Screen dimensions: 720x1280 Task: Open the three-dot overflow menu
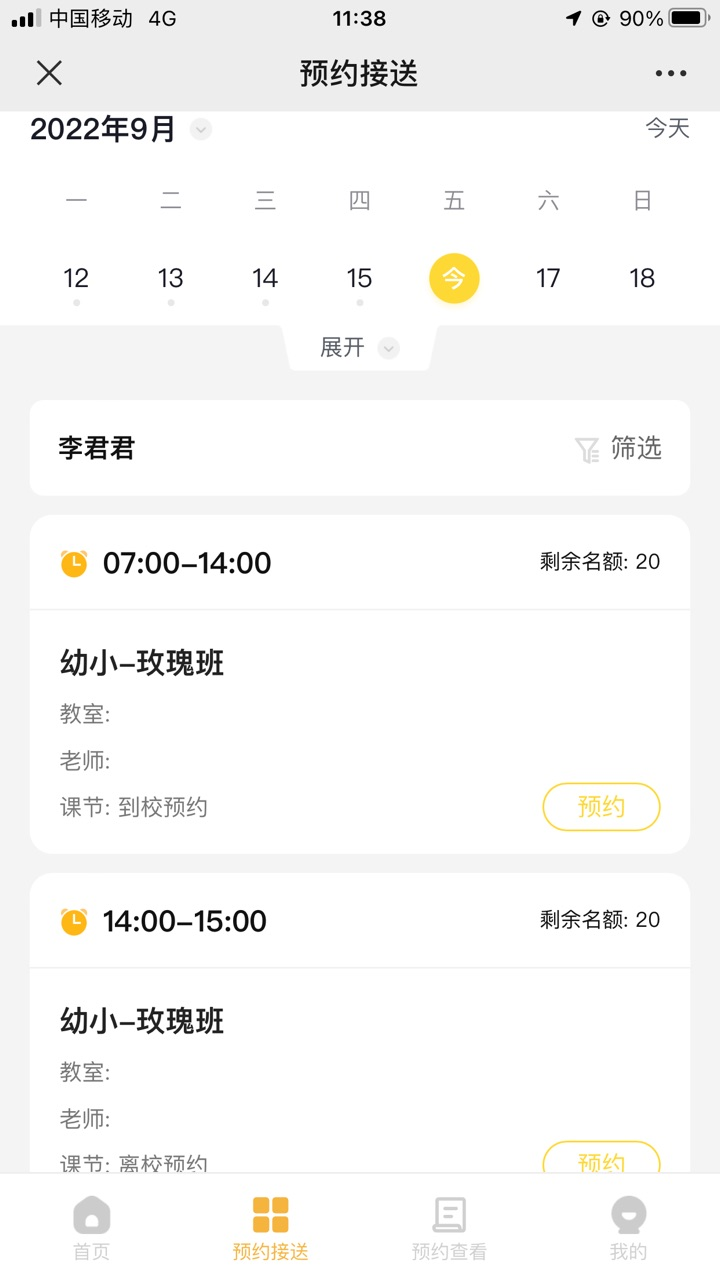(671, 73)
